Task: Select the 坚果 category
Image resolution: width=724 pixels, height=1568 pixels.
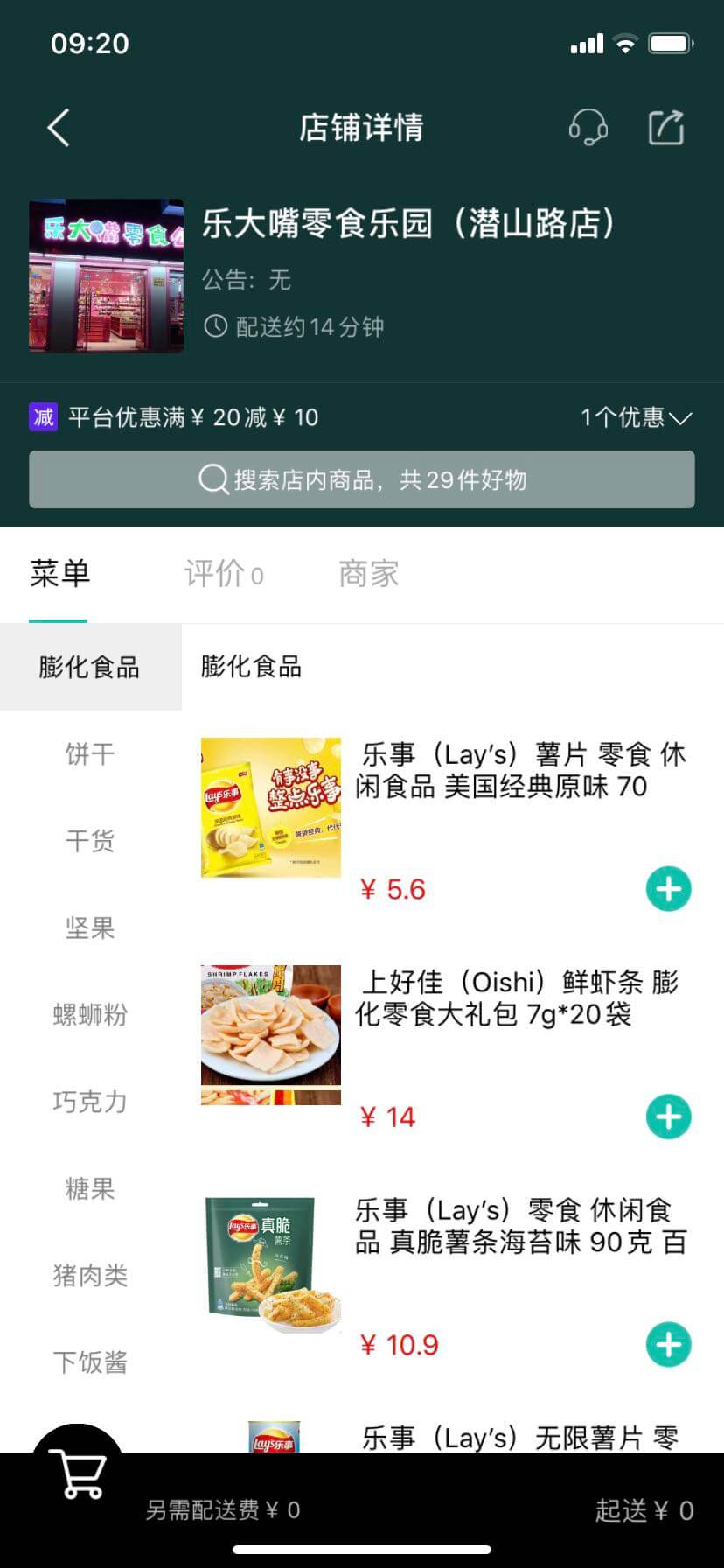Action: point(90,927)
